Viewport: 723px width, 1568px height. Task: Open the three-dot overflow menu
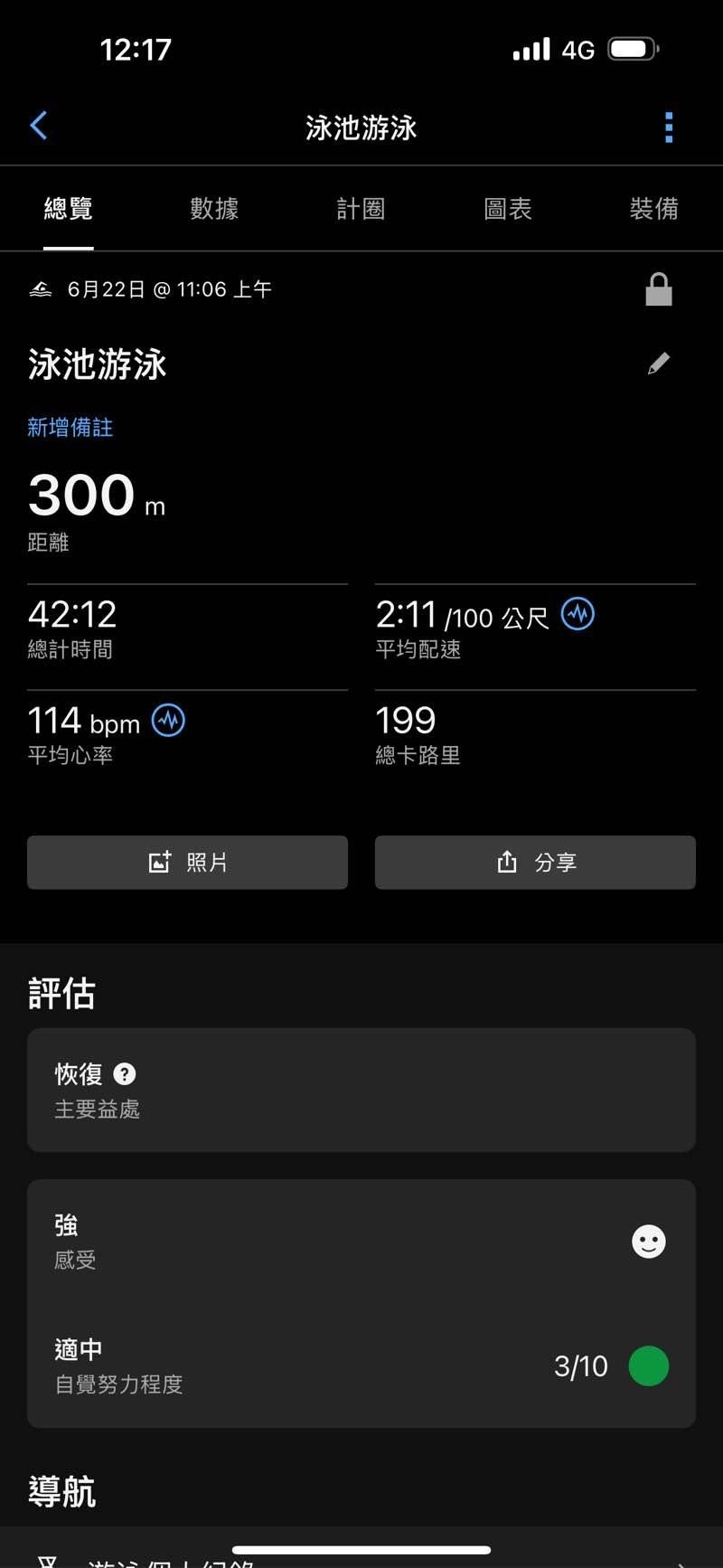tap(669, 128)
